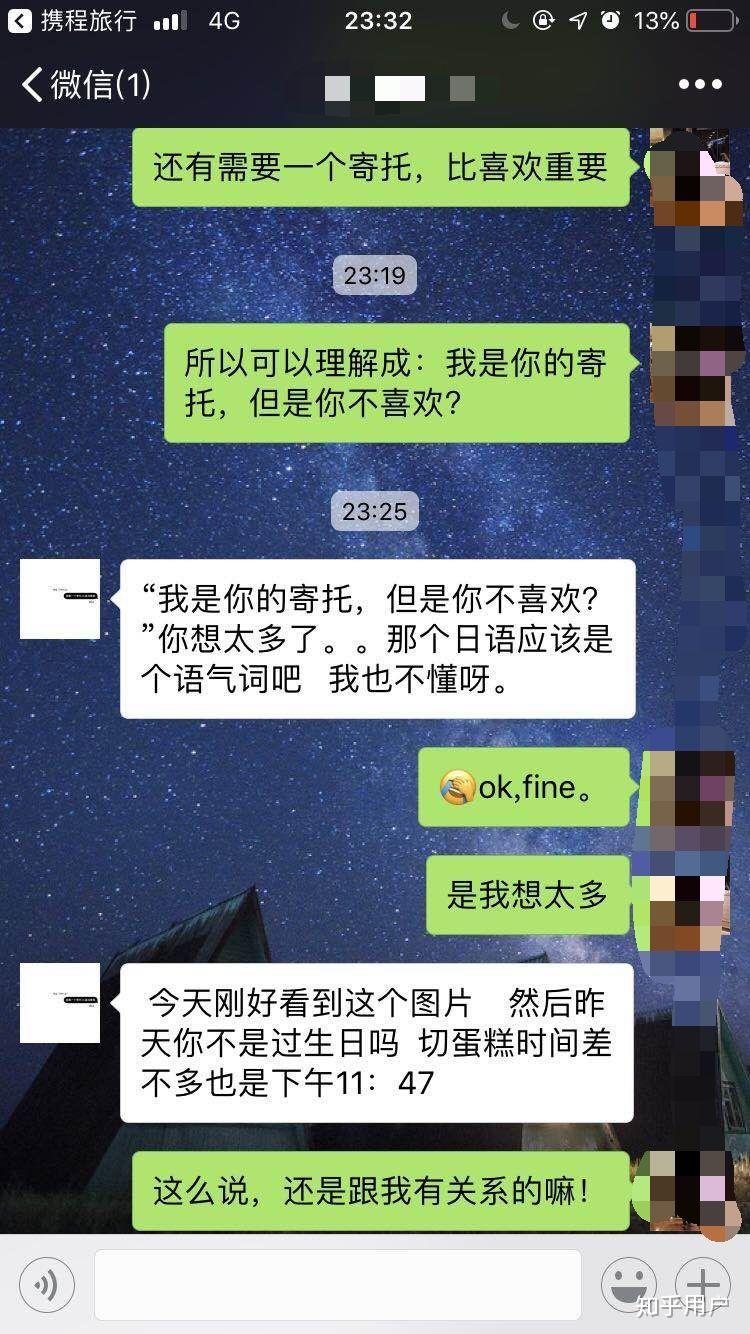Open the chat details three-dot menu
750x1334 pixels.
(x=700, y=85)
